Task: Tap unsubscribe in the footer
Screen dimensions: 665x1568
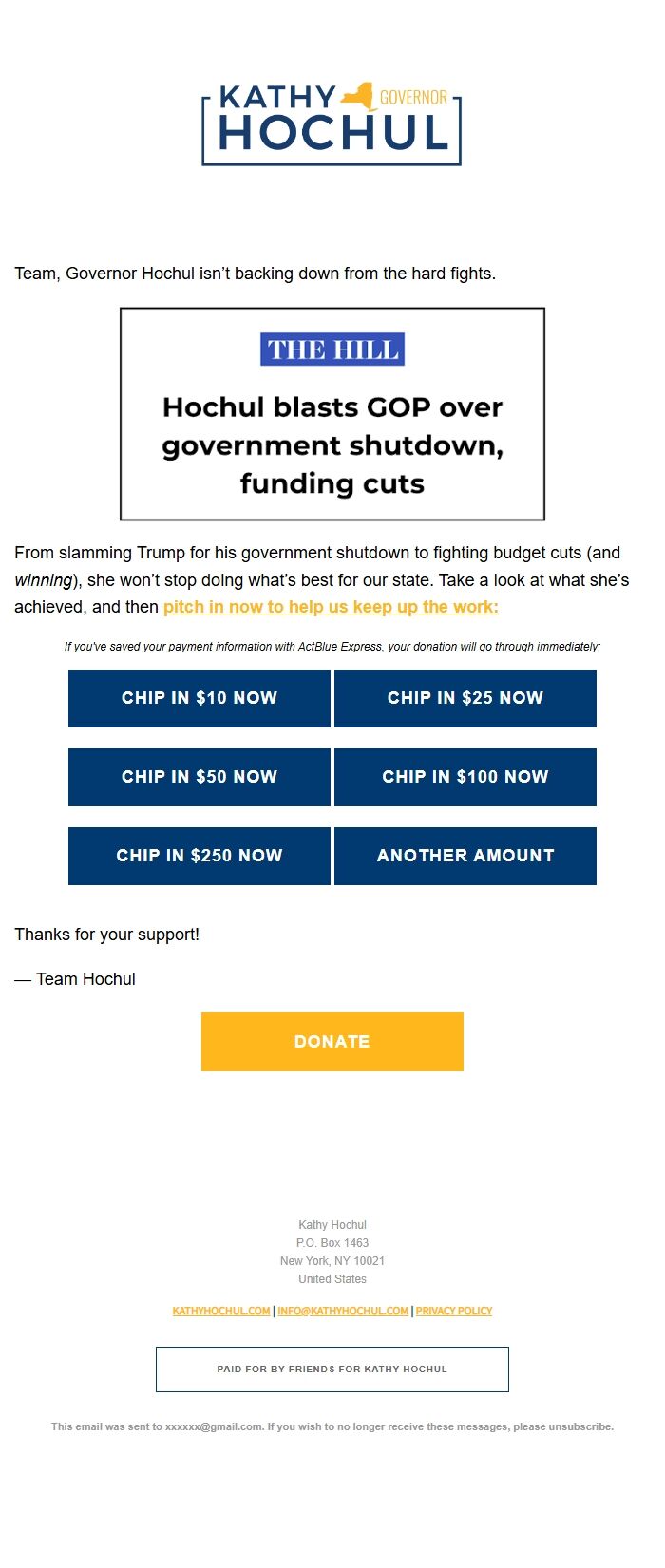Action: coord(580,1426)
